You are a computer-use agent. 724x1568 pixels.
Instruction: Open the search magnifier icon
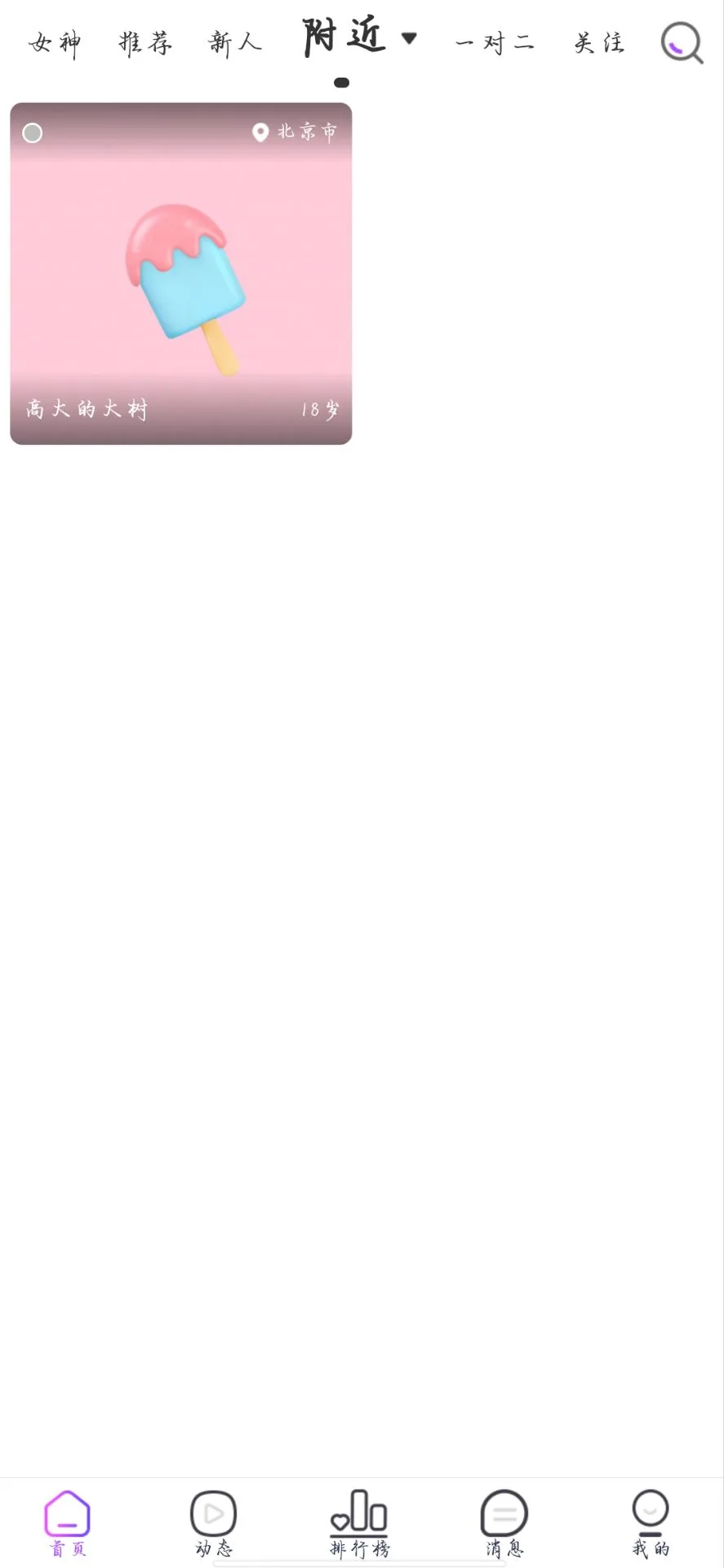(682, 42)
